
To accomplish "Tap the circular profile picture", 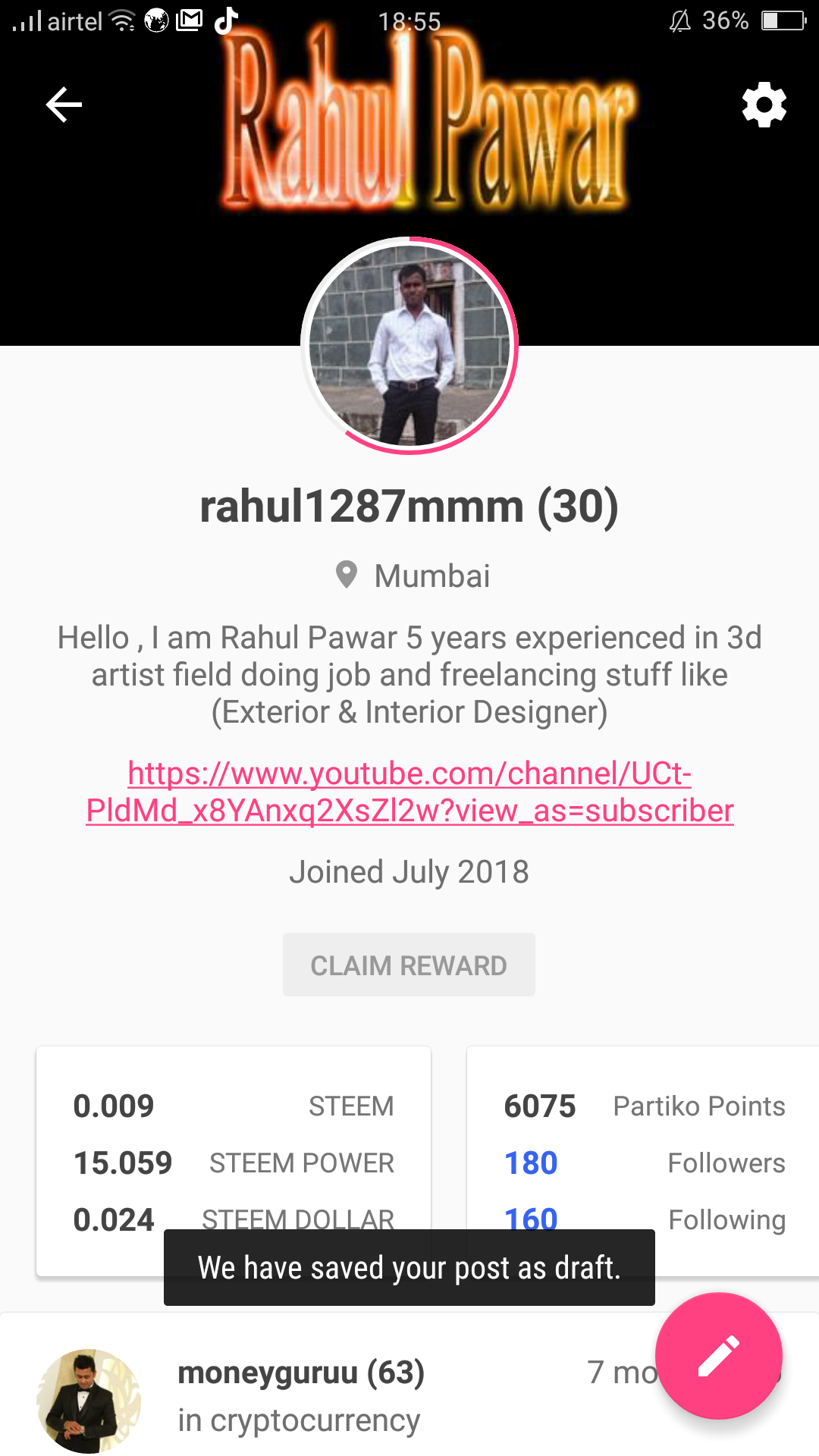I will [409, 345].
